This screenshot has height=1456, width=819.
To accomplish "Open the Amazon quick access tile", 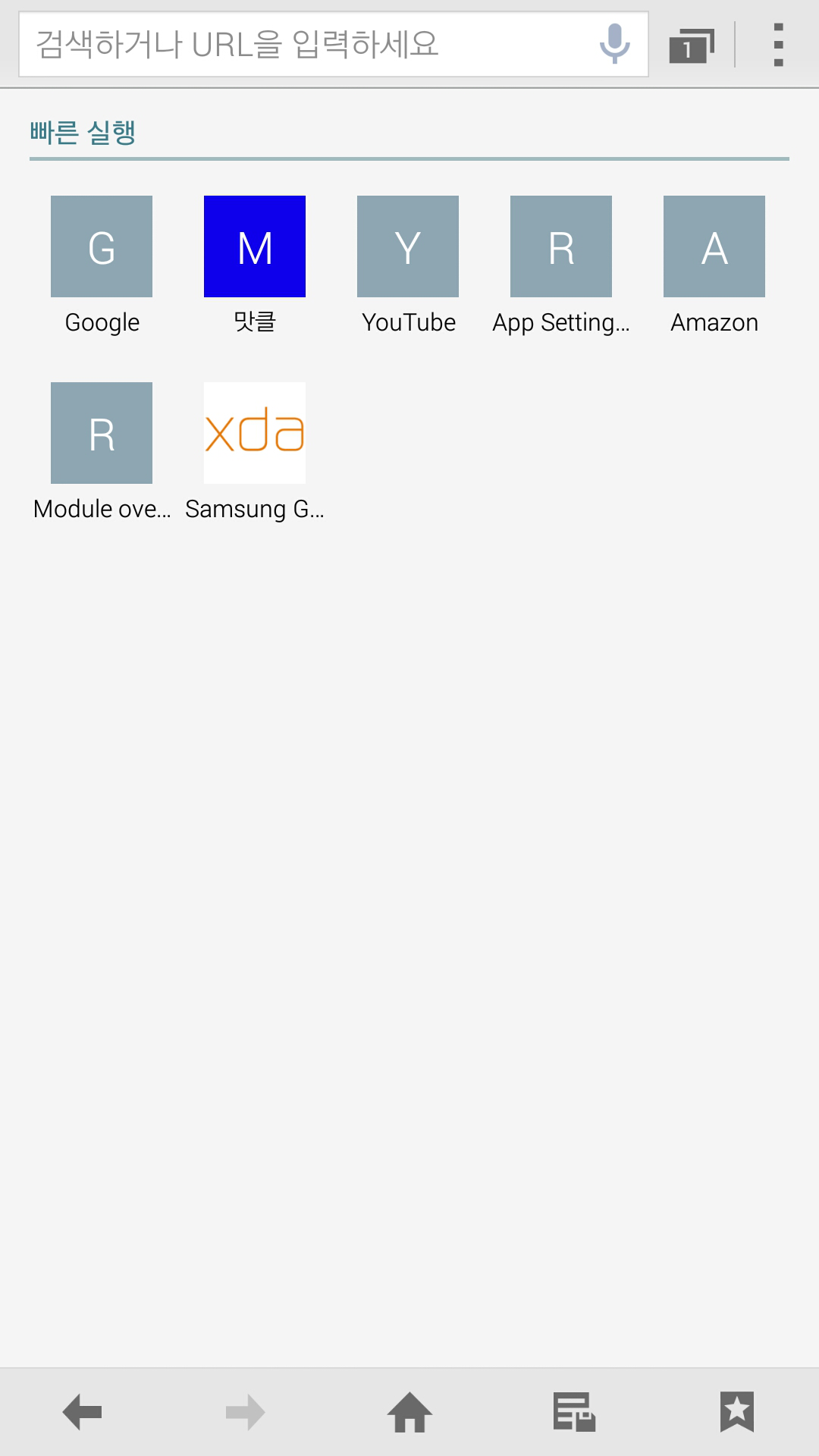I will click(714, 247).
